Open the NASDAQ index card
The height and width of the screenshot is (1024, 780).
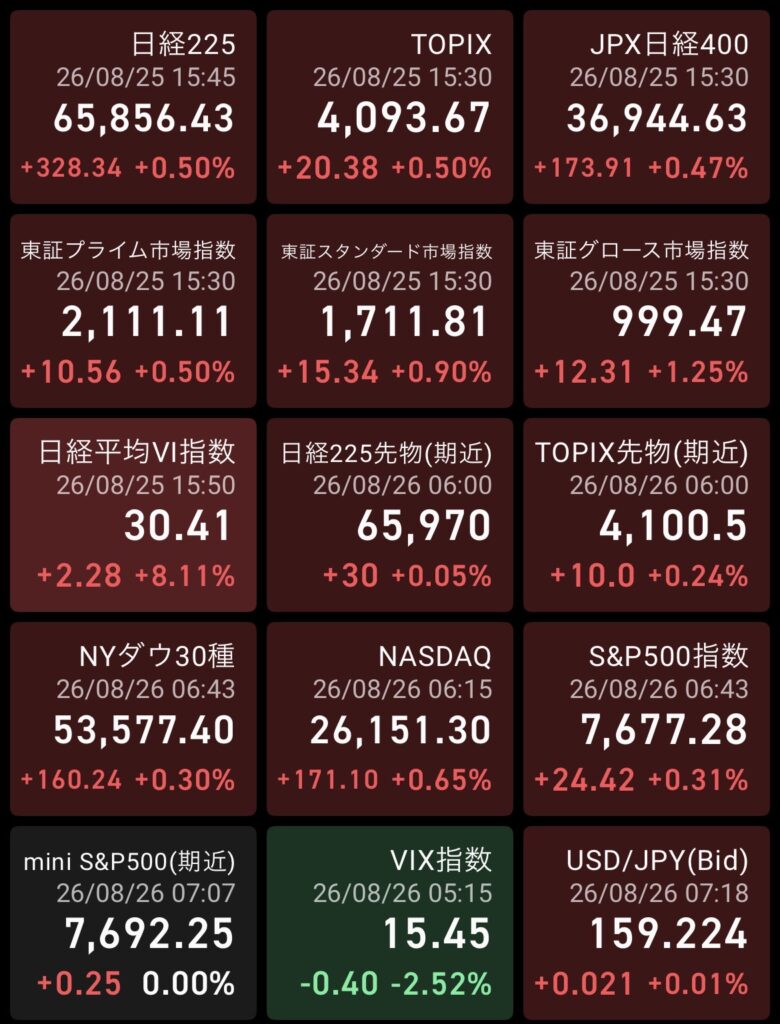(390, 719)
